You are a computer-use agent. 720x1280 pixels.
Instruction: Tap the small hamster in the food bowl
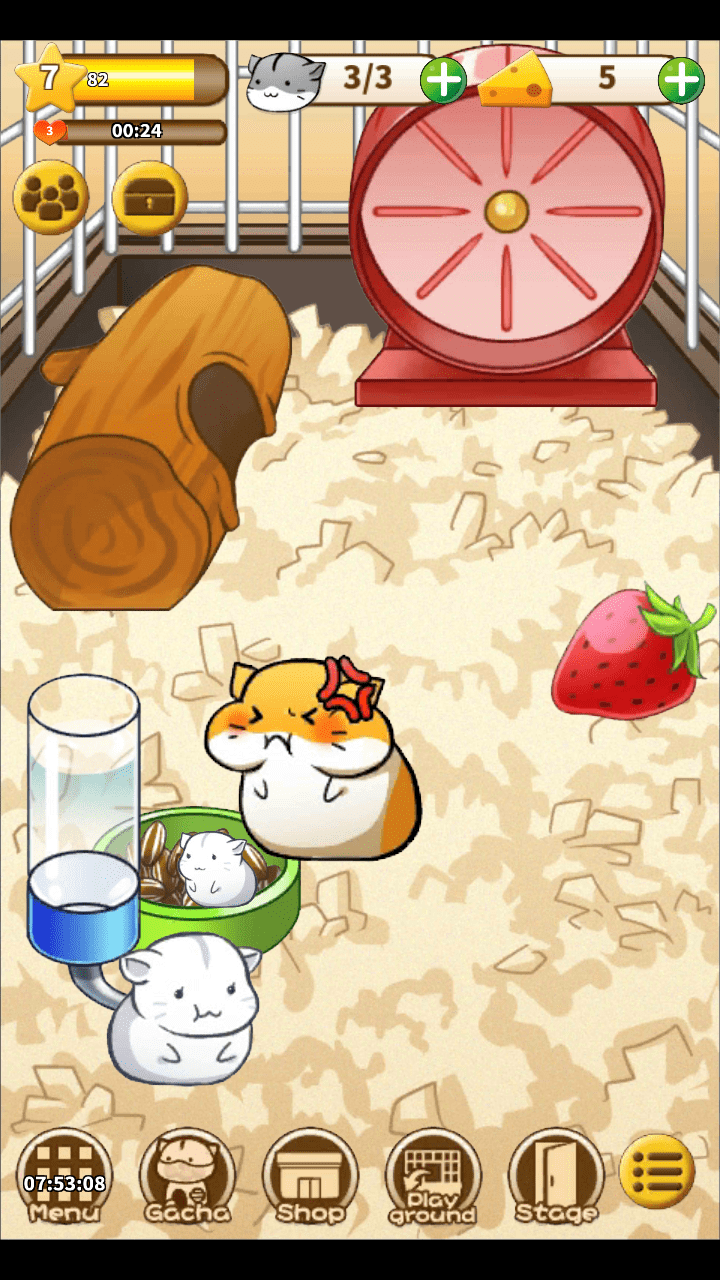(x=214, y=866)
